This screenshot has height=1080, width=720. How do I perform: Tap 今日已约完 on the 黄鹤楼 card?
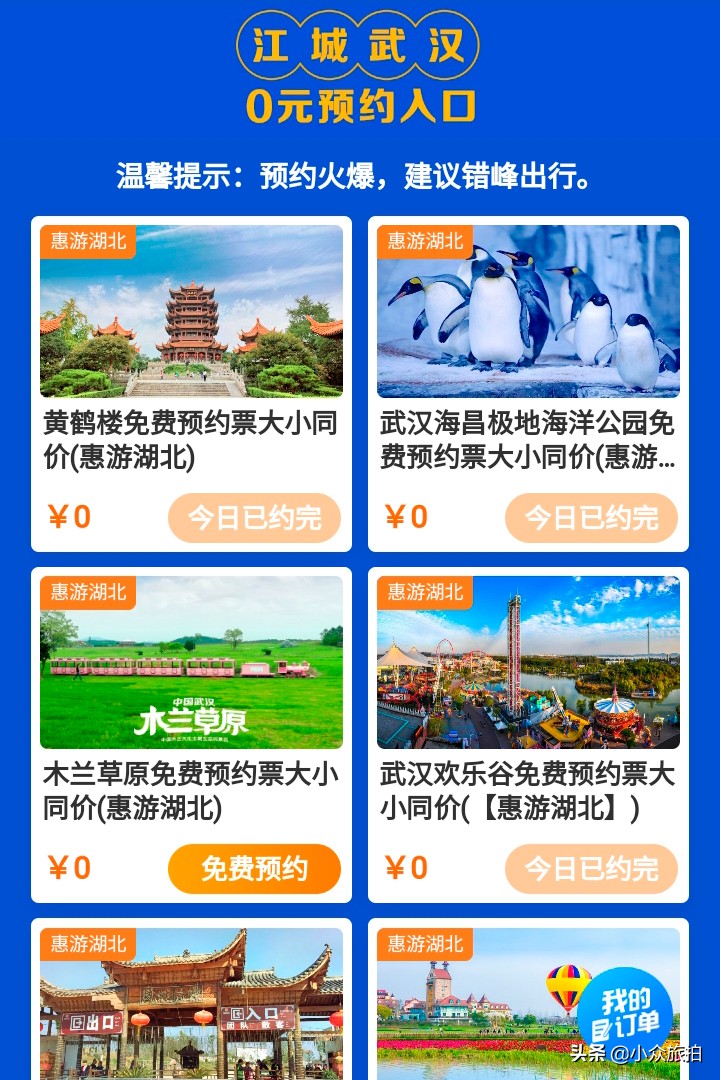point(254,518)
